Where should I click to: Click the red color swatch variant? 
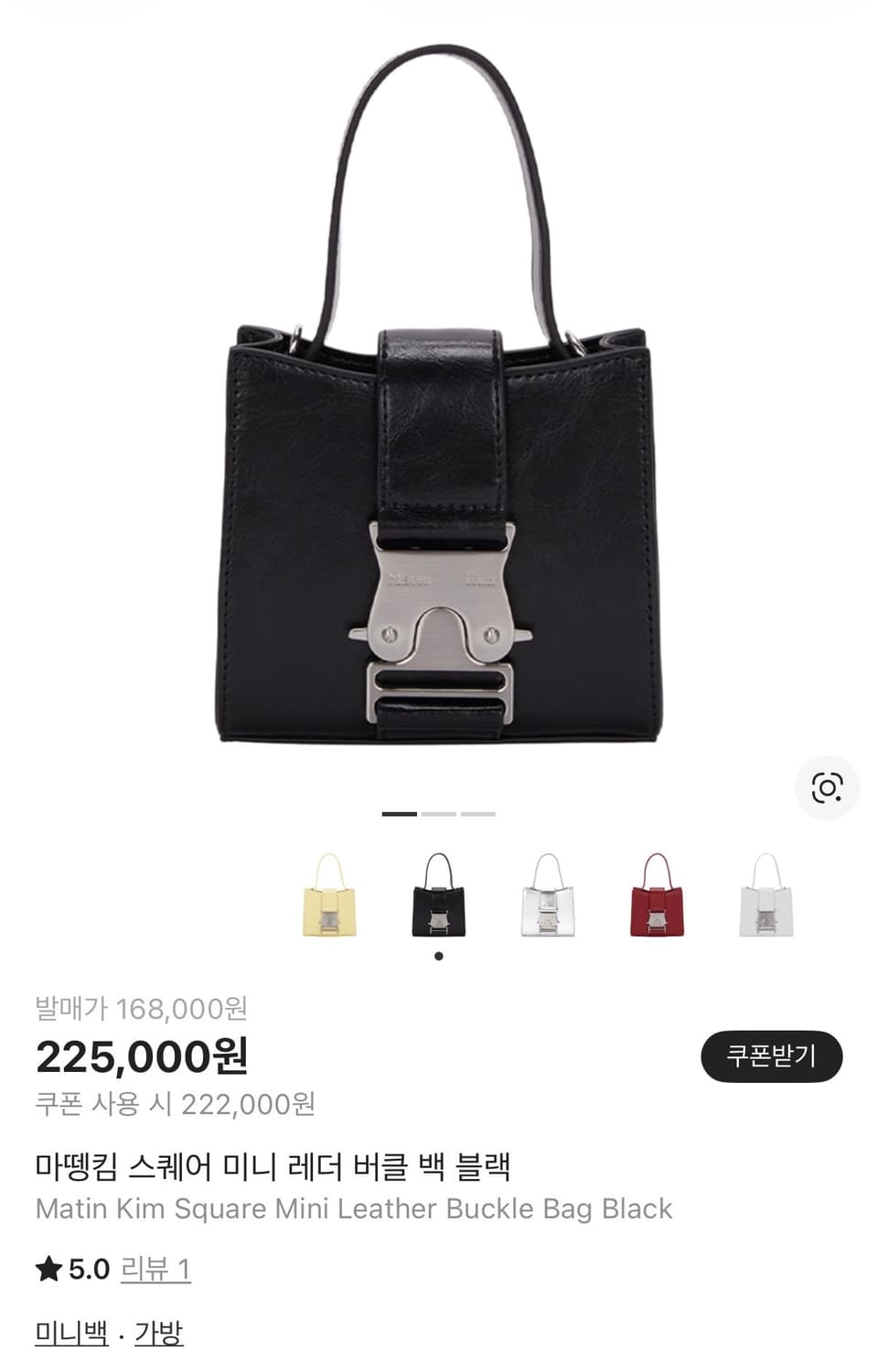(x=655, y=901)
